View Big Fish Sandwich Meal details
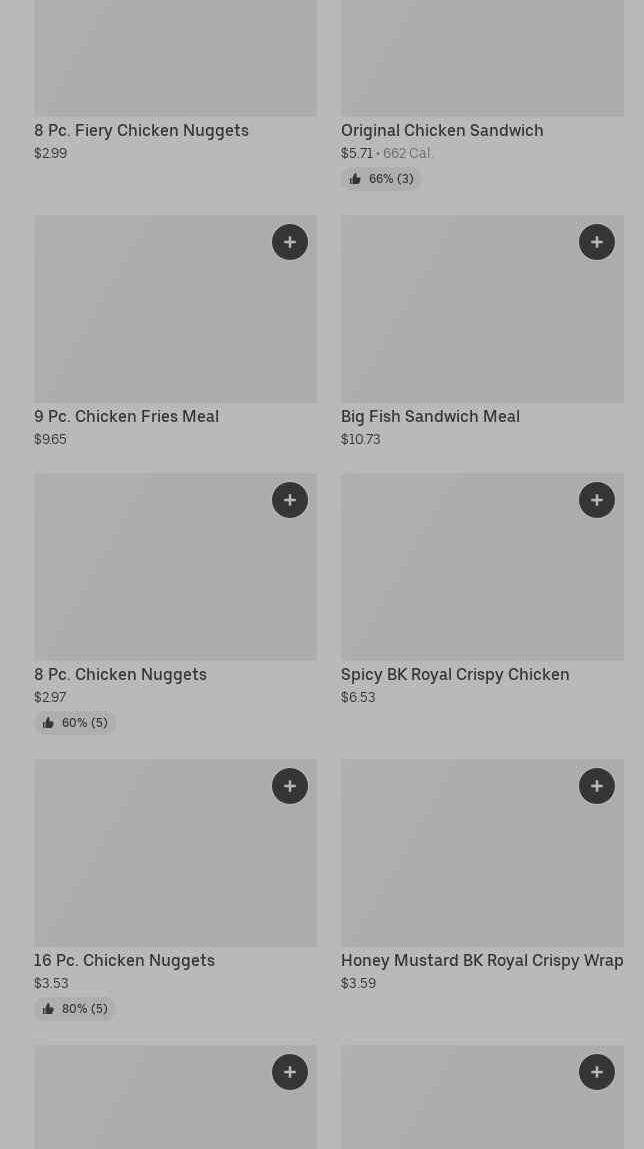Image resolution: width=644 pixels, height=1149 pixels. [x=430, y=416]
